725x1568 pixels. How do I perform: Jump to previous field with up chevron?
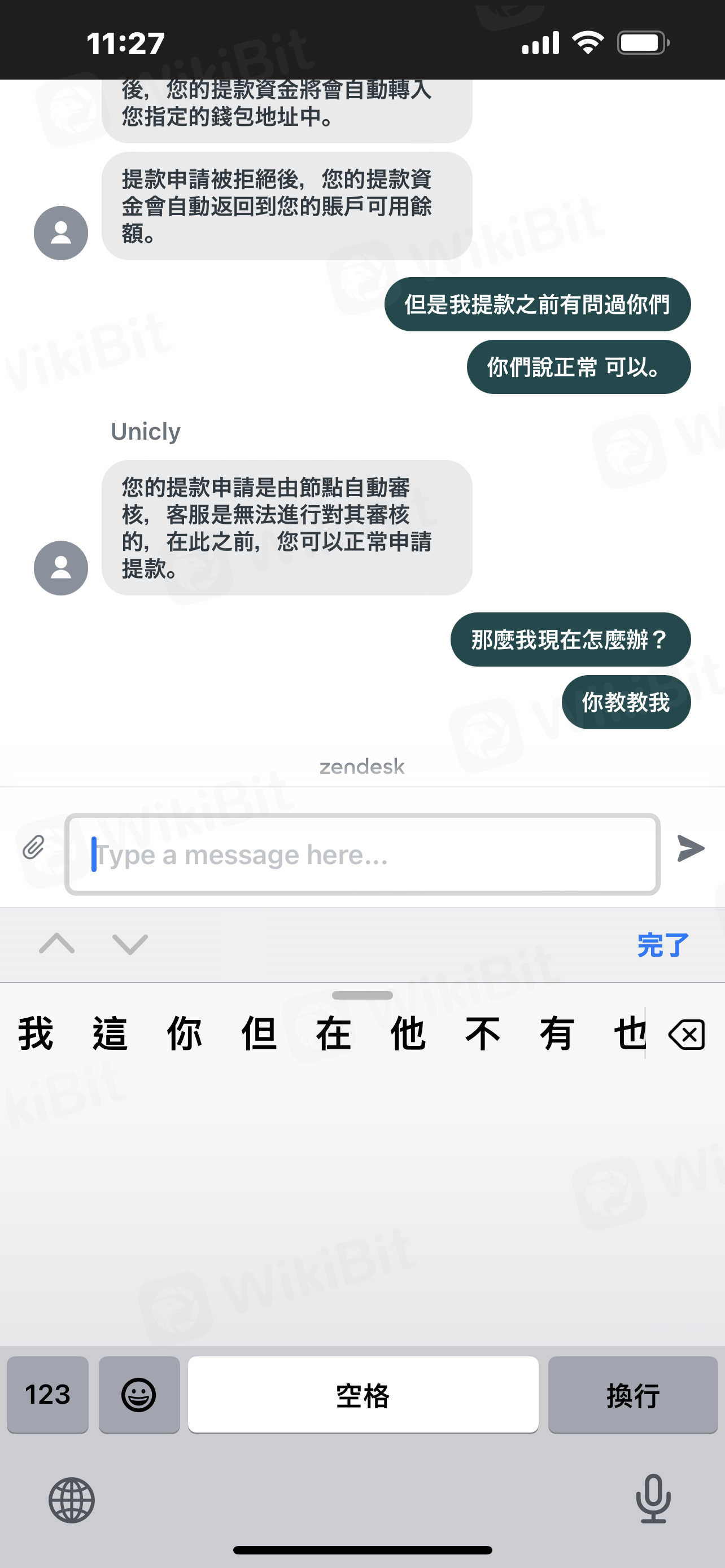click(56, 944)
